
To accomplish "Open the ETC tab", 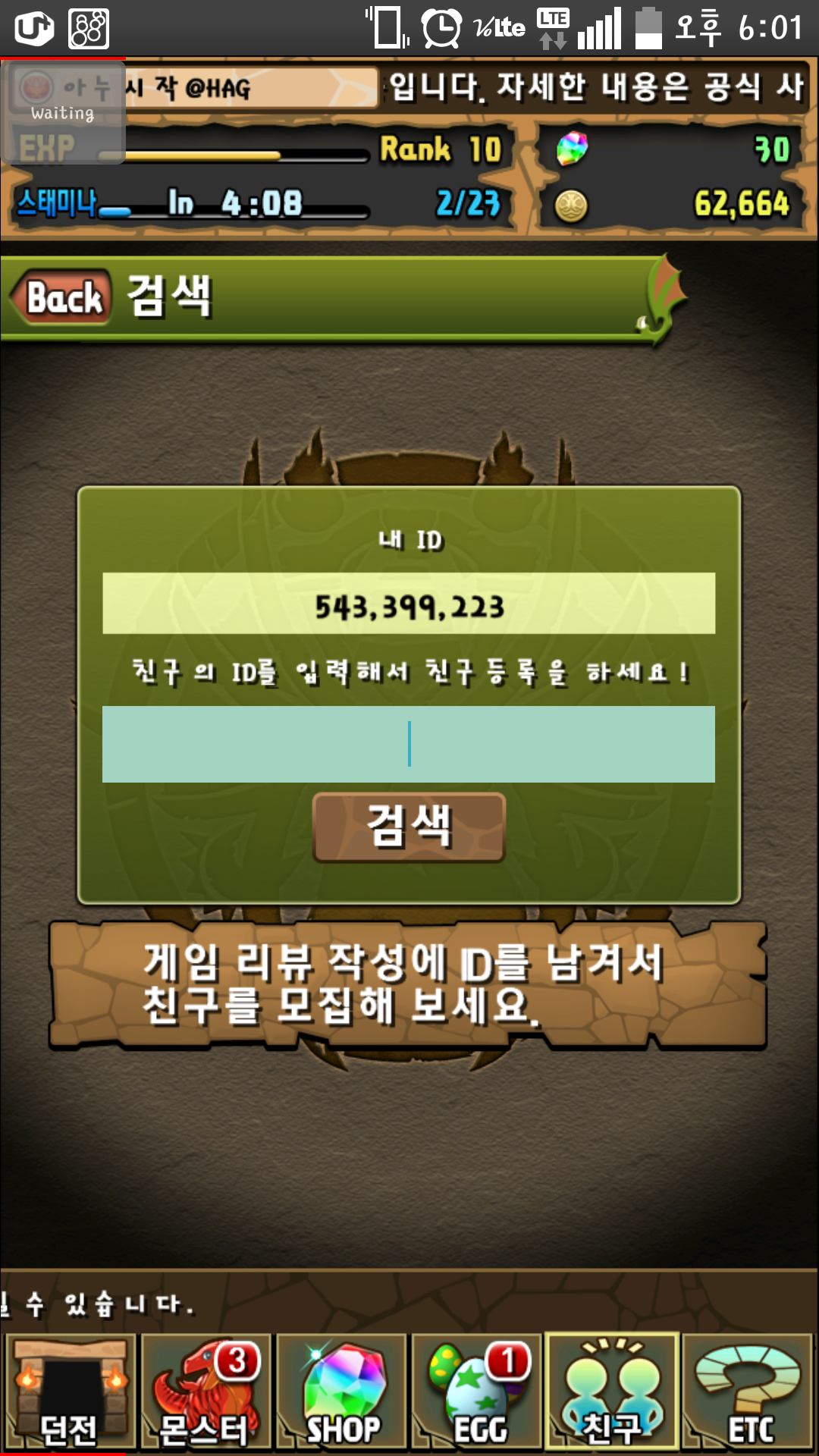I will point(748,1392).
